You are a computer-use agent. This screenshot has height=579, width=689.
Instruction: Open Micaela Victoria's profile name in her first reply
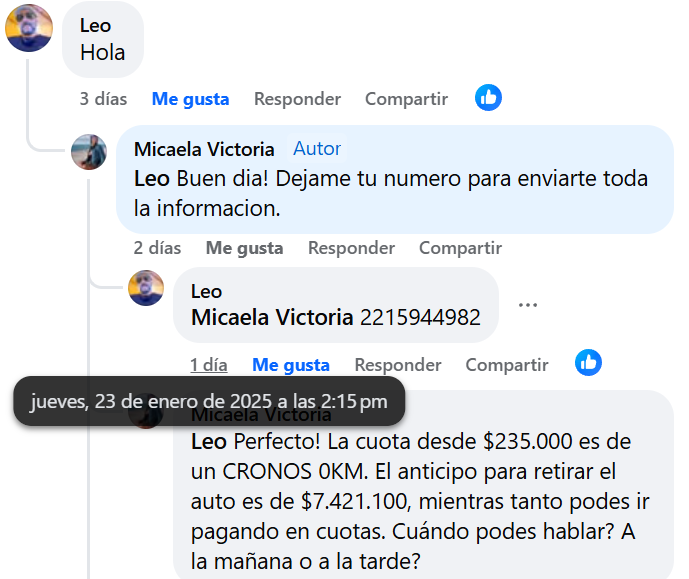click(x=204, y=149)
